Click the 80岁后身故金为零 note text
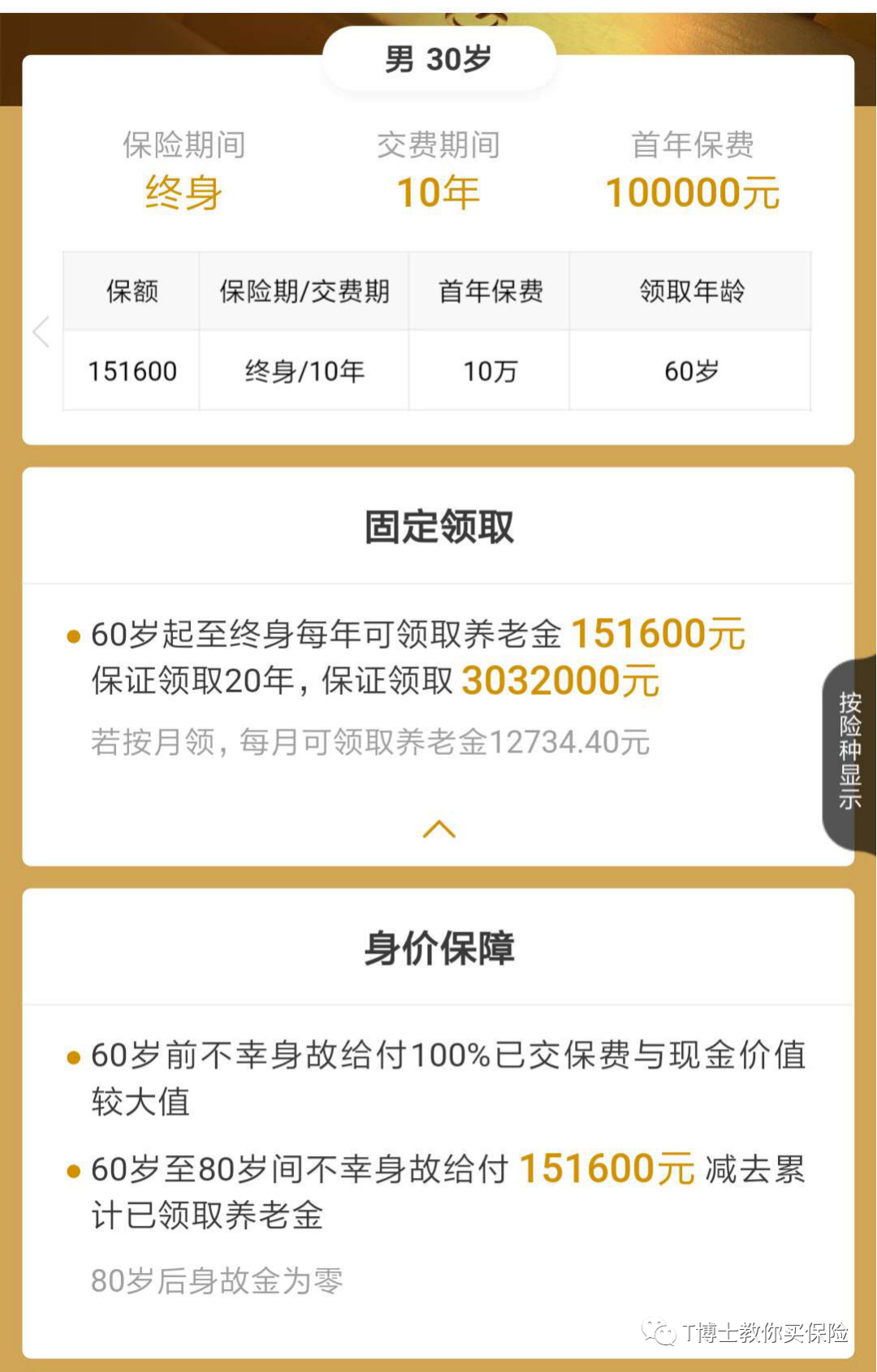Viewport: 877px width, 1372px height. [x=217, y=1279]
